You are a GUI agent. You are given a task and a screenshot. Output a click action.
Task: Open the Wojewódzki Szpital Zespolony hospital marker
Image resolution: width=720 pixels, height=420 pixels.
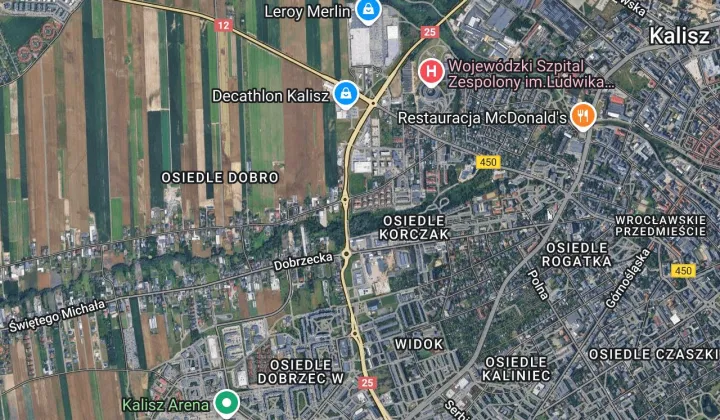(x=430, y=71)
